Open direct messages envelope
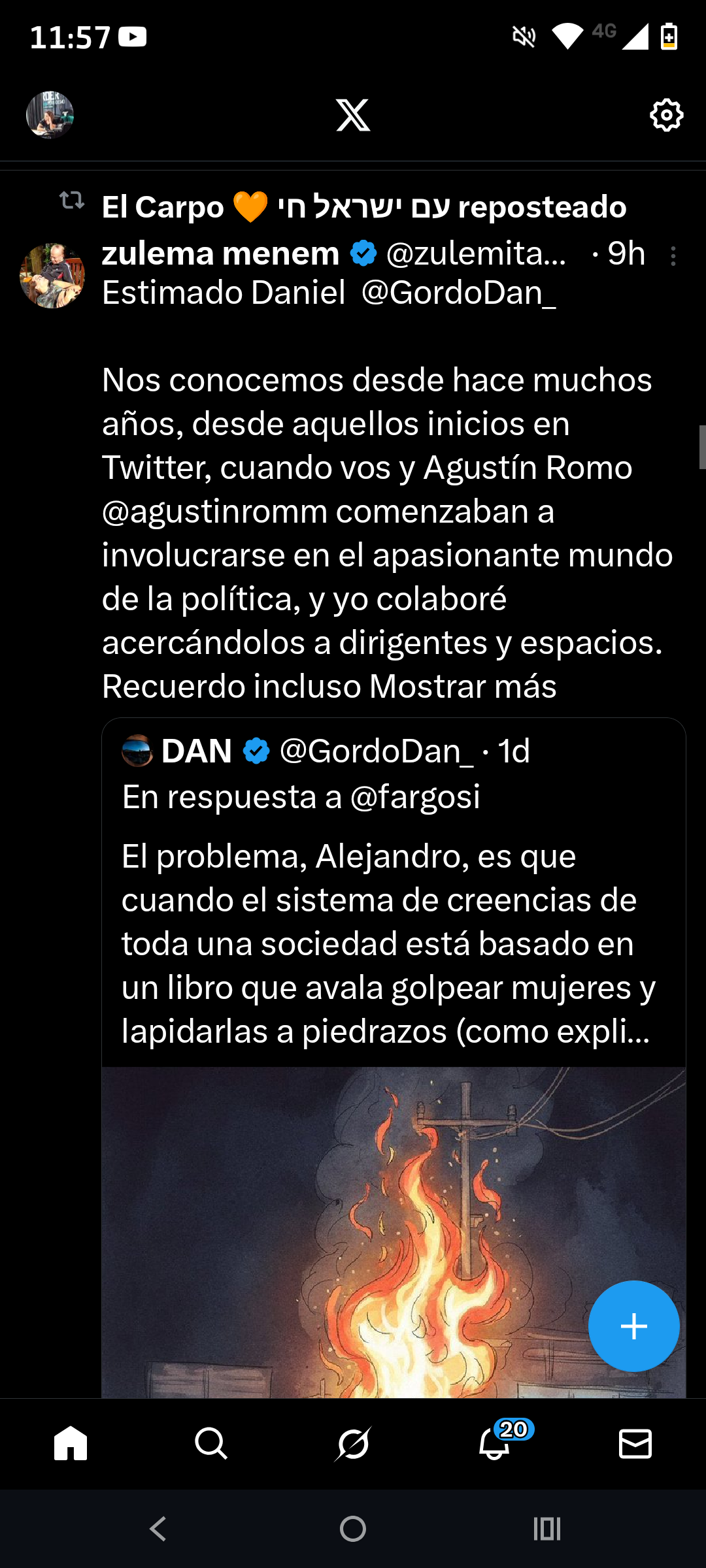Image resolution: width=706 pixels, height=1568 pixels. (x=635, y=1443)
